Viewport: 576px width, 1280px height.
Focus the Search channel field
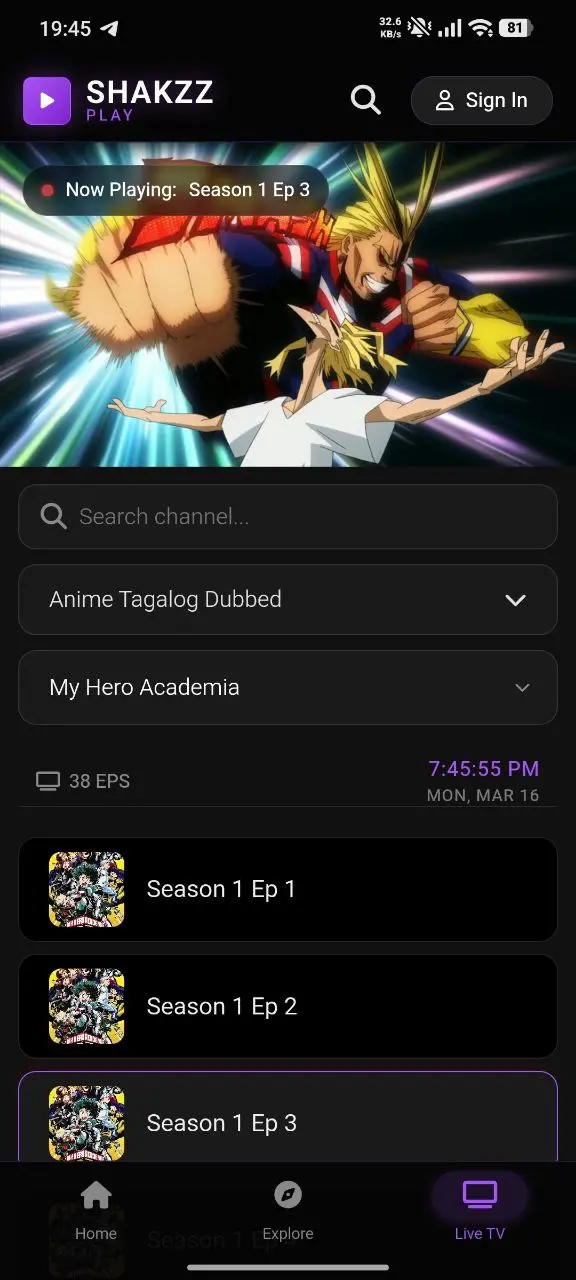tap(288, 517)
